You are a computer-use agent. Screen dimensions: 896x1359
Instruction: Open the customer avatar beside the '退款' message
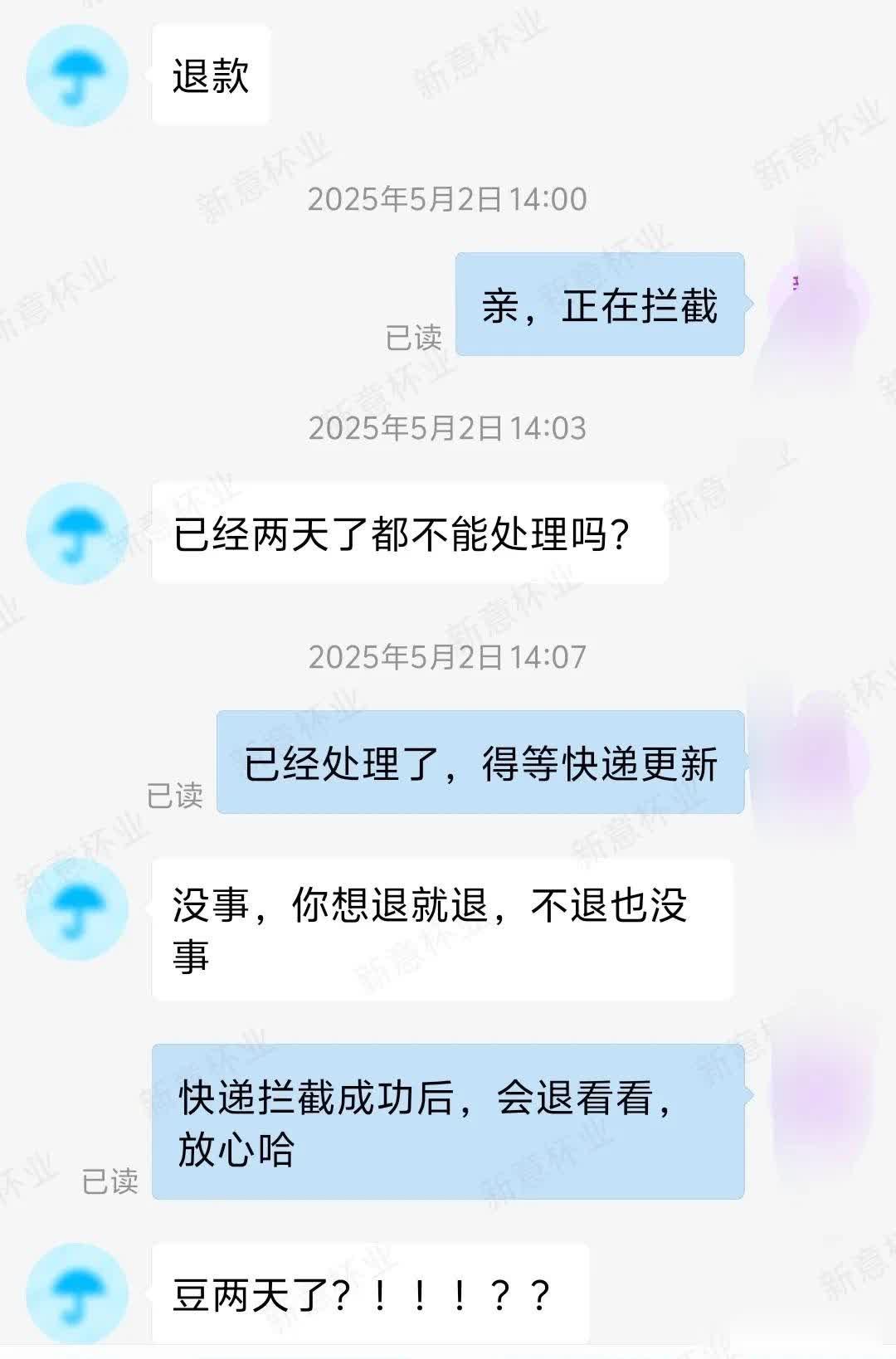point(77,75)
